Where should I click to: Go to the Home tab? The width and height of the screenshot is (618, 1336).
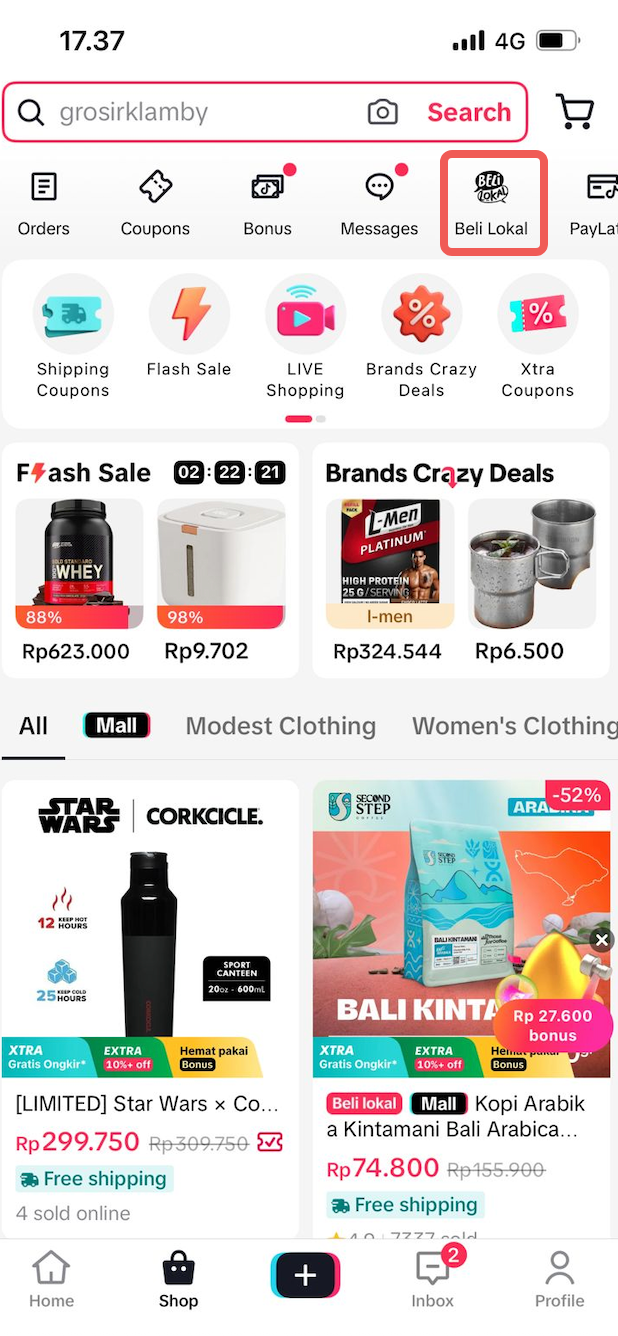click(x=51, y=1280)
